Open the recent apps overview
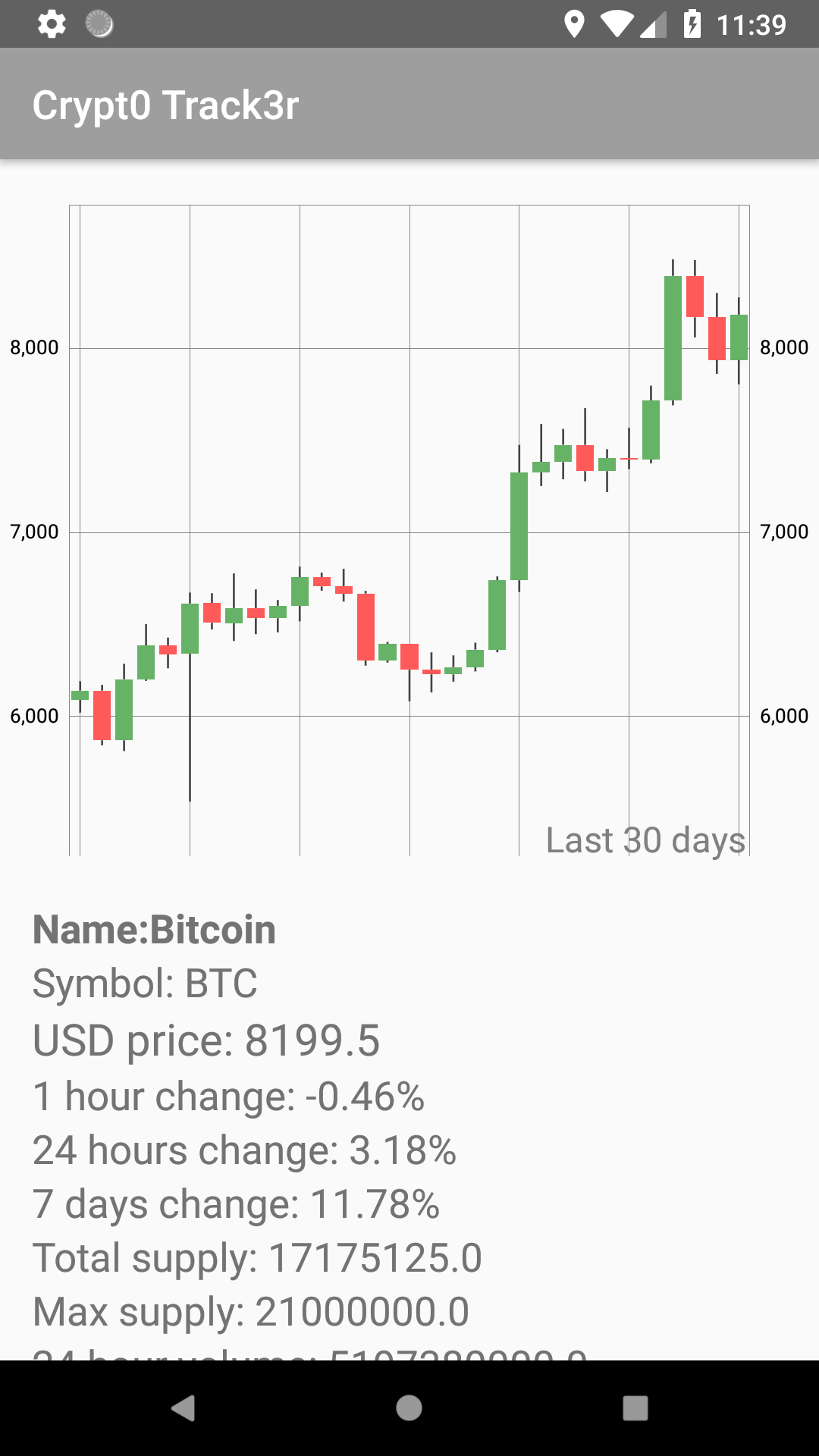Image resolution: width=819 pixels, height=1456 pixels. point(635,1408)
